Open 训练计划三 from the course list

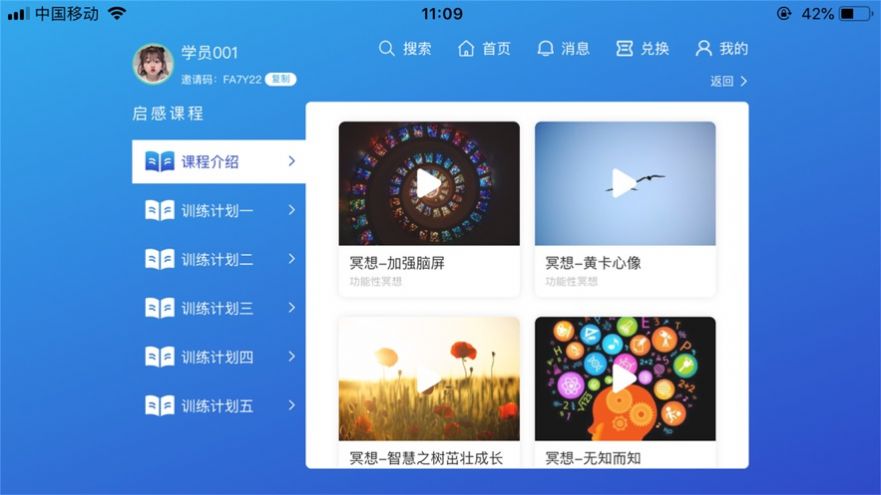click(219, 308)
